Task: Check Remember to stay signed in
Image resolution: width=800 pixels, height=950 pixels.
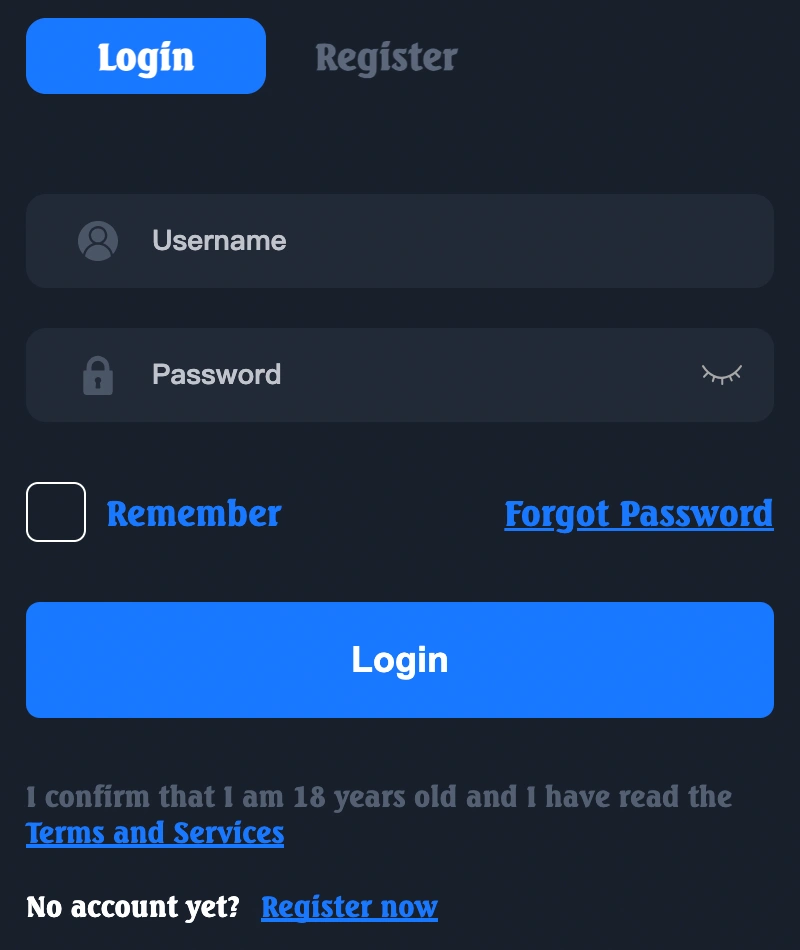Action: tap(56, 512)
